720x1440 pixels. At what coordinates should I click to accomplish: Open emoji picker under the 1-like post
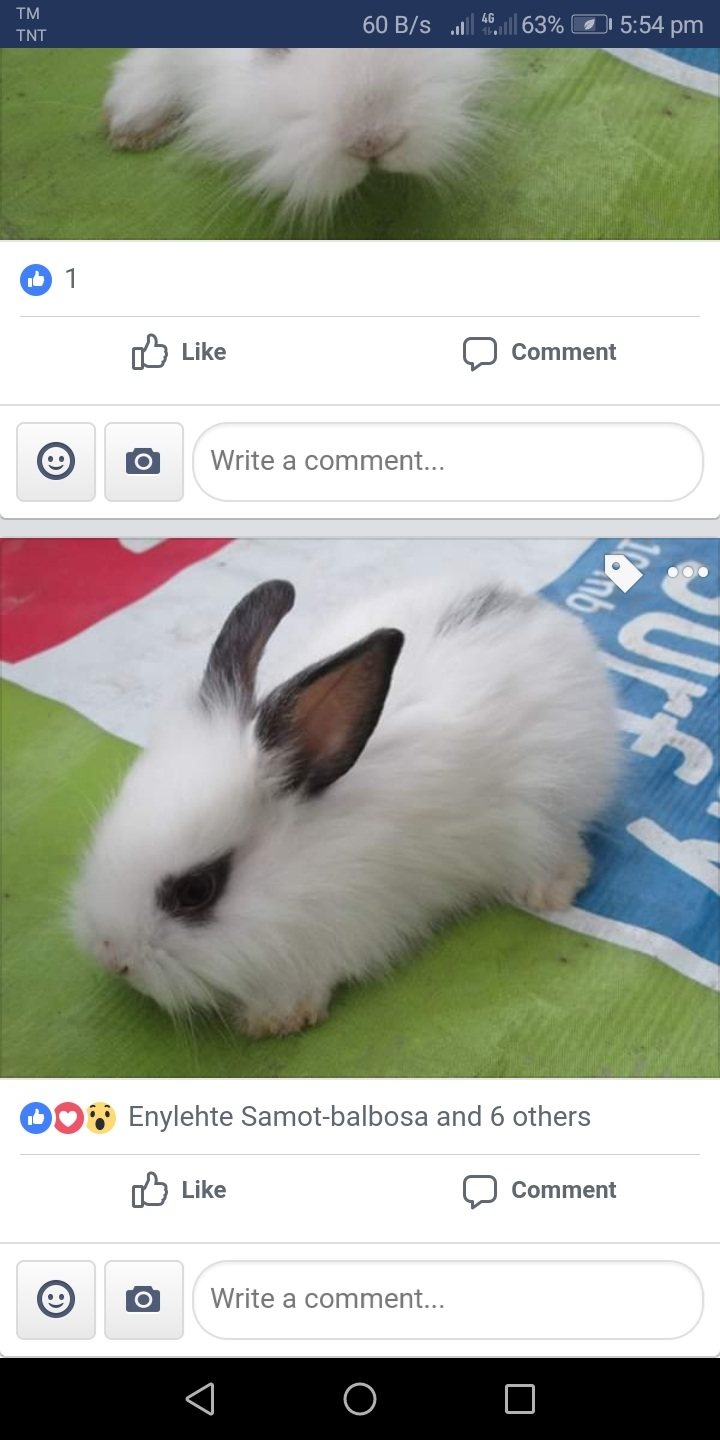[x=56, y=462]
